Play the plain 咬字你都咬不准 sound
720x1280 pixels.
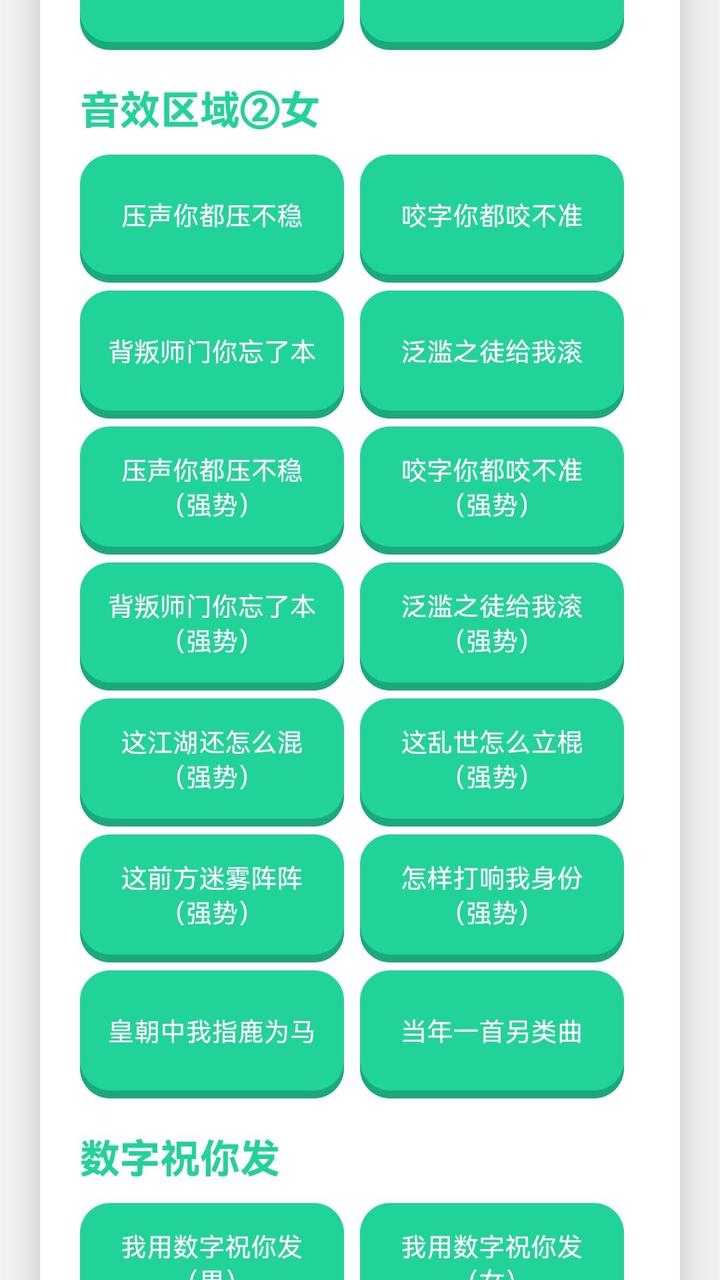click(x=492, y=216)
